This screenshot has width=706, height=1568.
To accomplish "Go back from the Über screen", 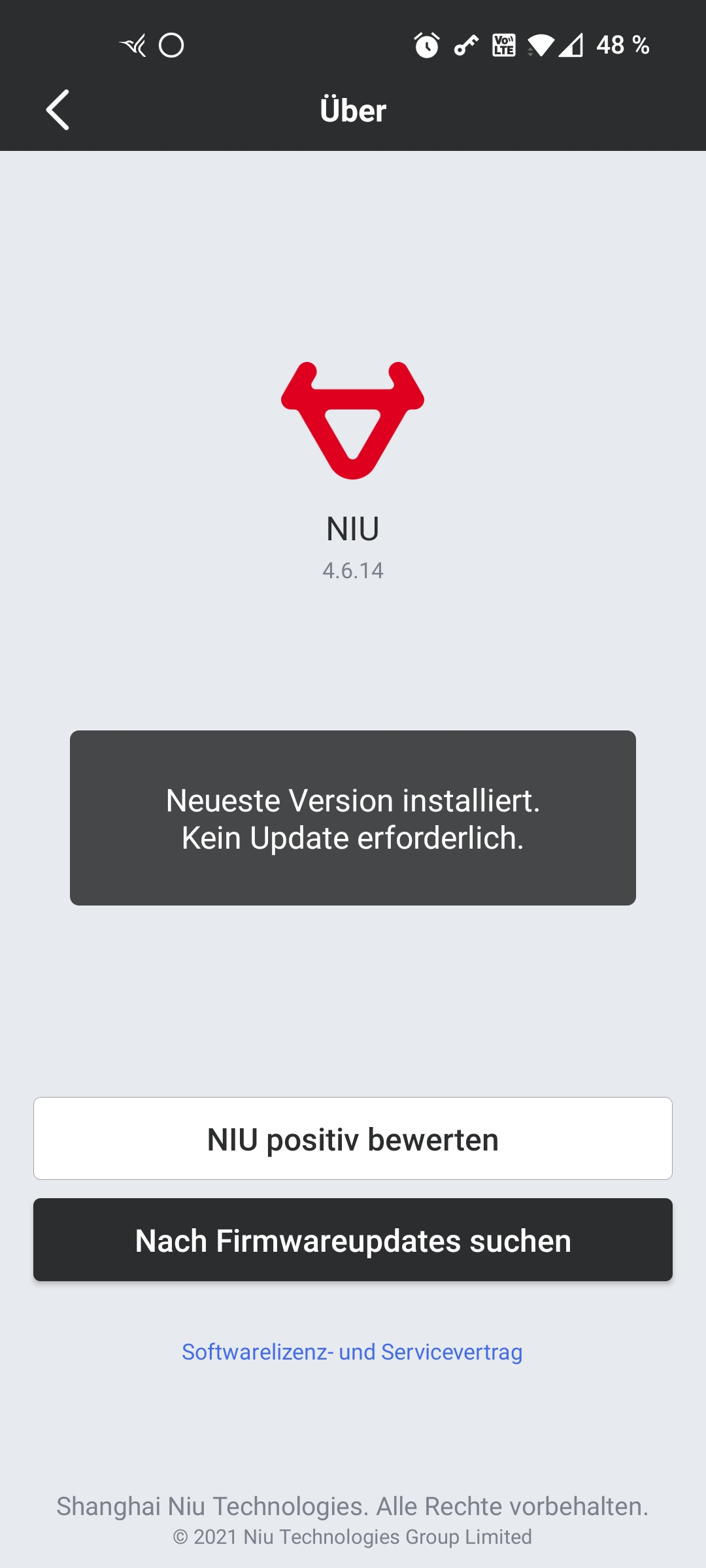I will pos(58,110).
